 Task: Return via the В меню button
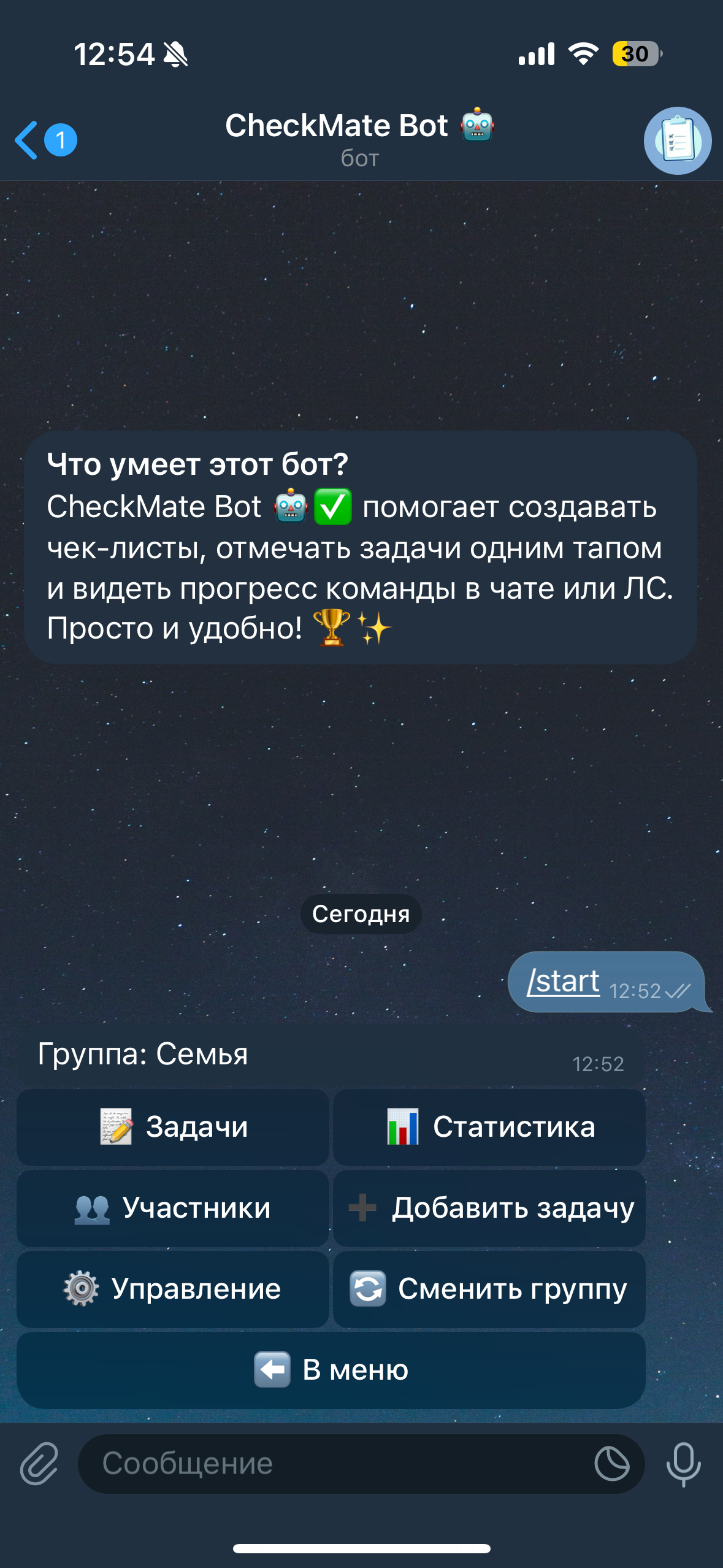click(331, 1370)
